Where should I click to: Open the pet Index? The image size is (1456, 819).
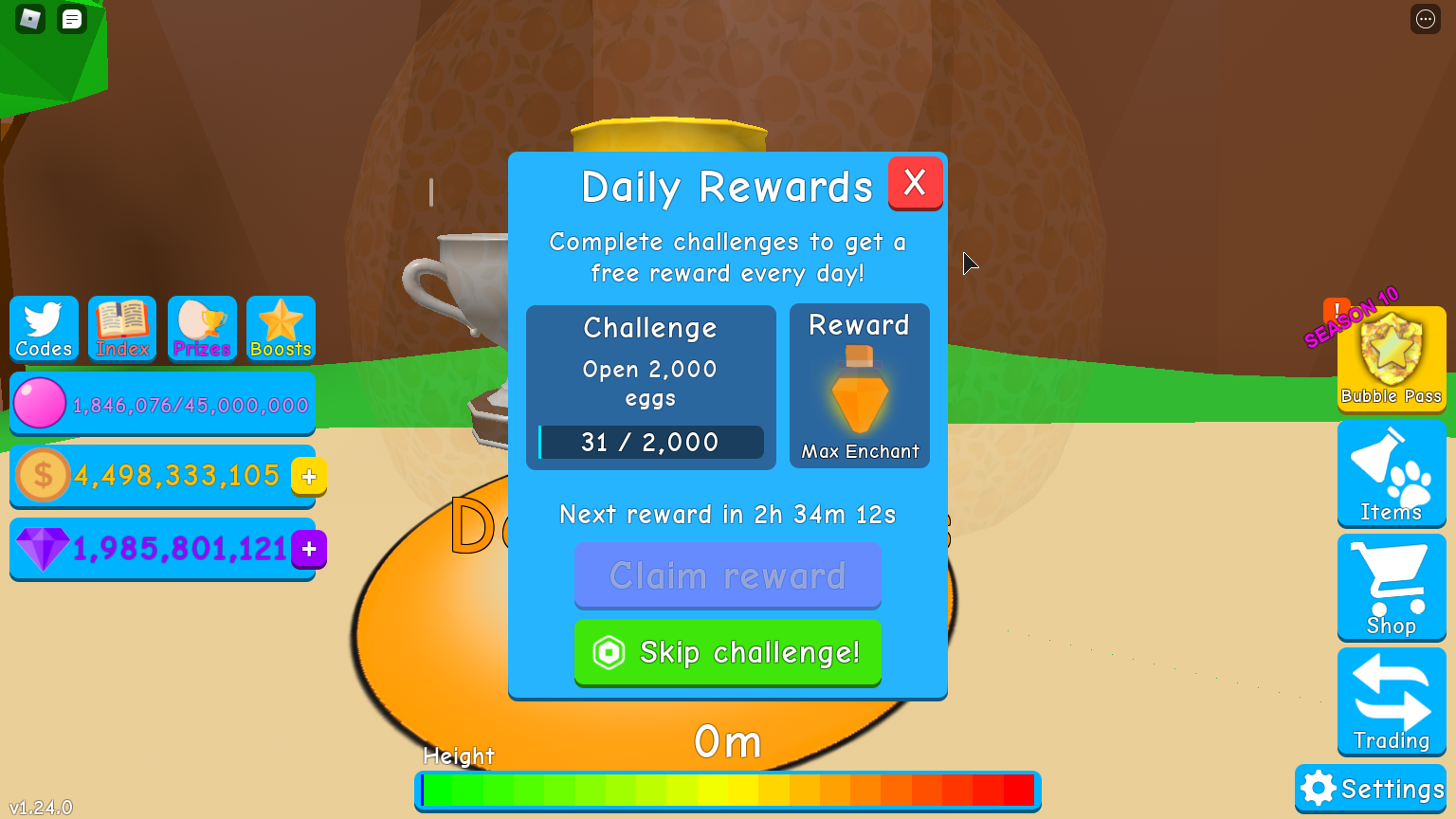pos(122,328)
